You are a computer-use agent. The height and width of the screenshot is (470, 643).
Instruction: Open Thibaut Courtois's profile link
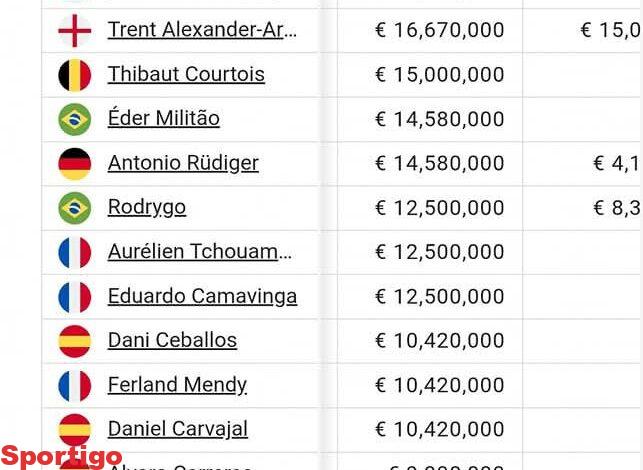[186, 74]
